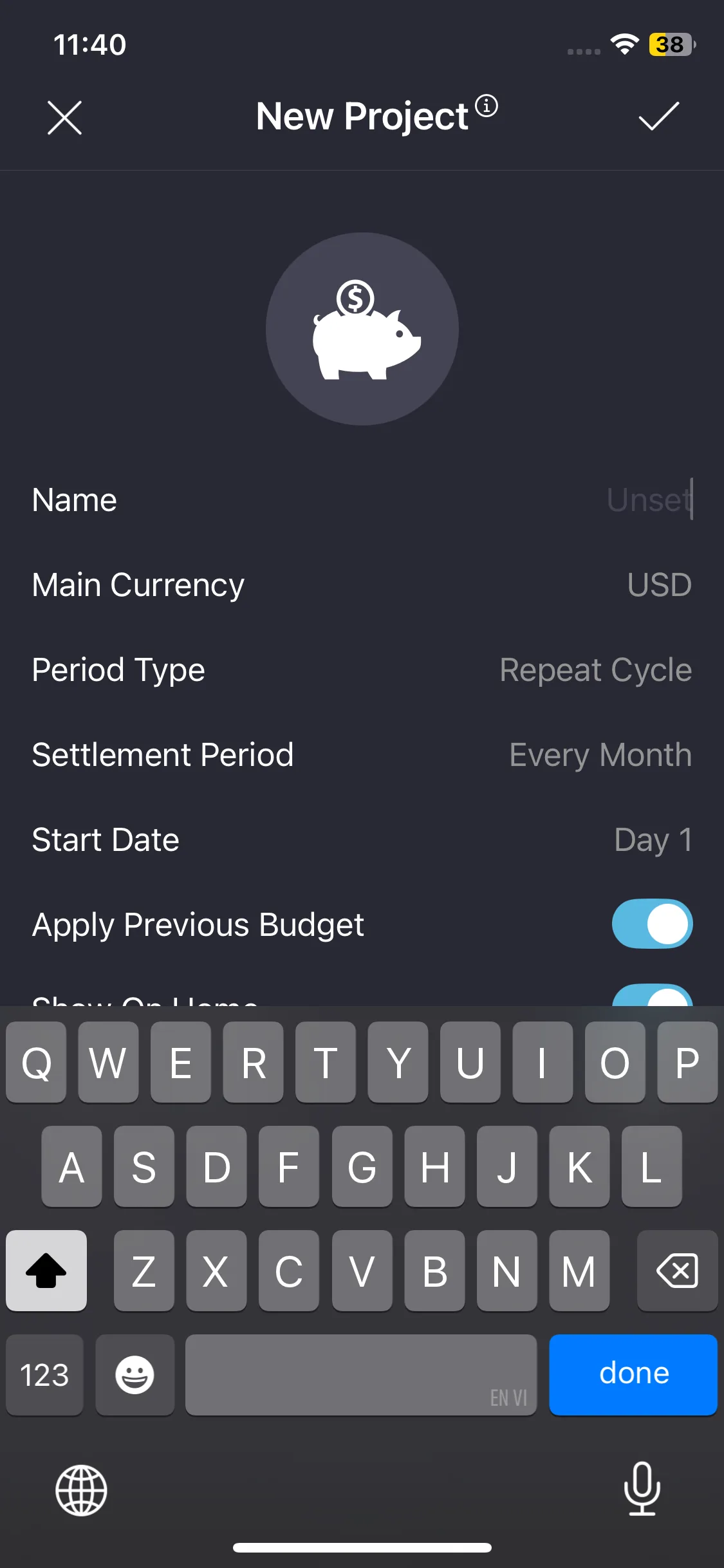Focus the Name text field
Image resolution: width=724 pixels, height=1568 pixels.
pos(649,500)
